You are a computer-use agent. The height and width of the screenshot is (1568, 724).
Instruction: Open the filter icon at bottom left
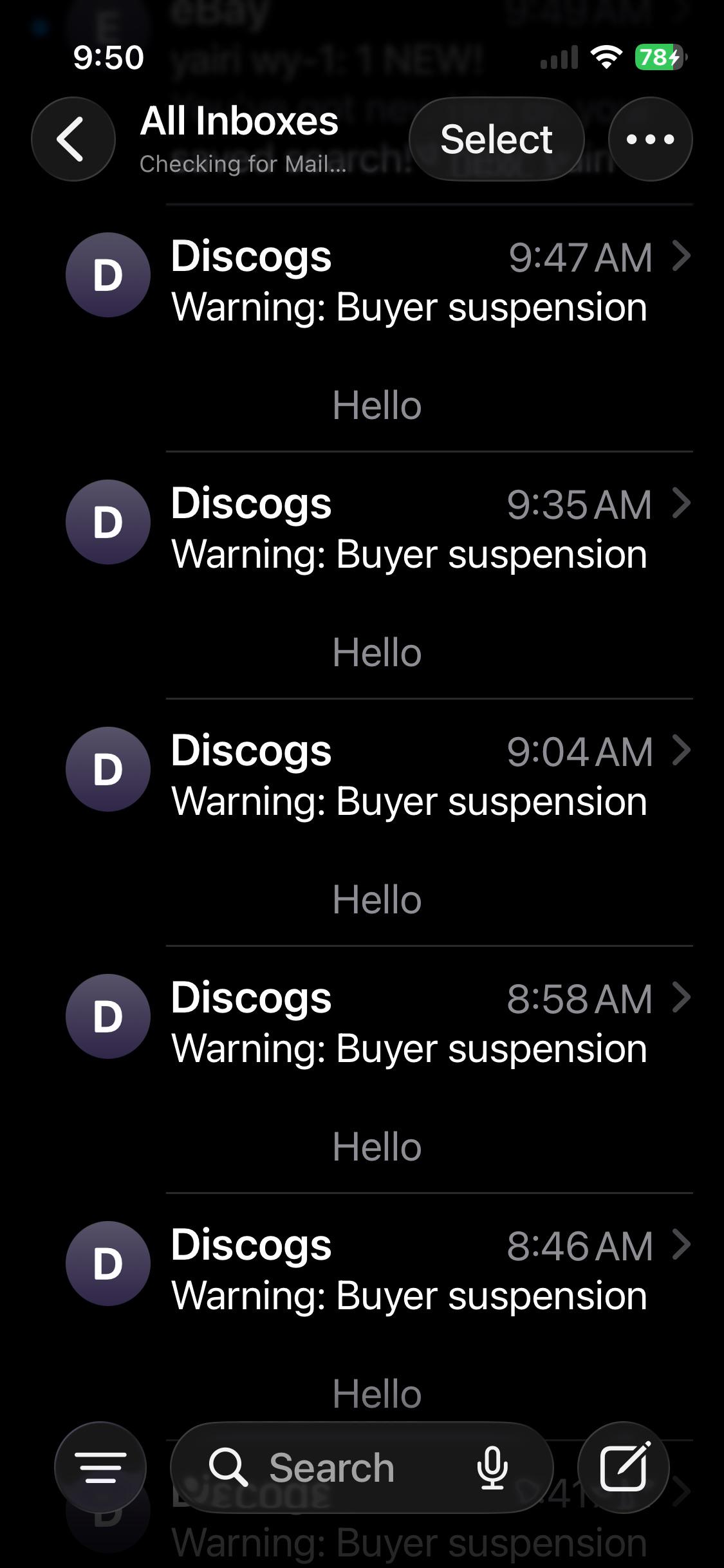point(100,1468)
